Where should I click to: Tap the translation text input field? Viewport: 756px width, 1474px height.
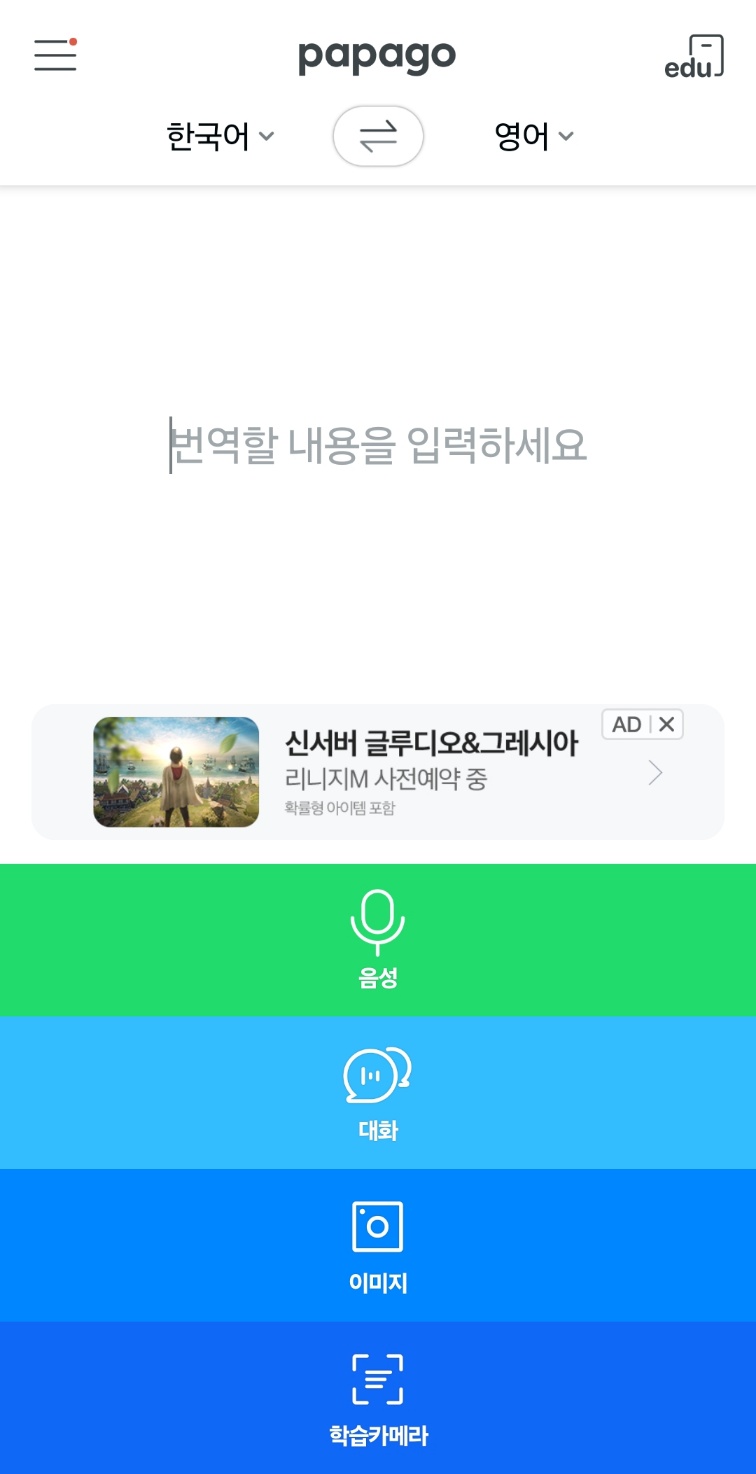click(377, 446)
